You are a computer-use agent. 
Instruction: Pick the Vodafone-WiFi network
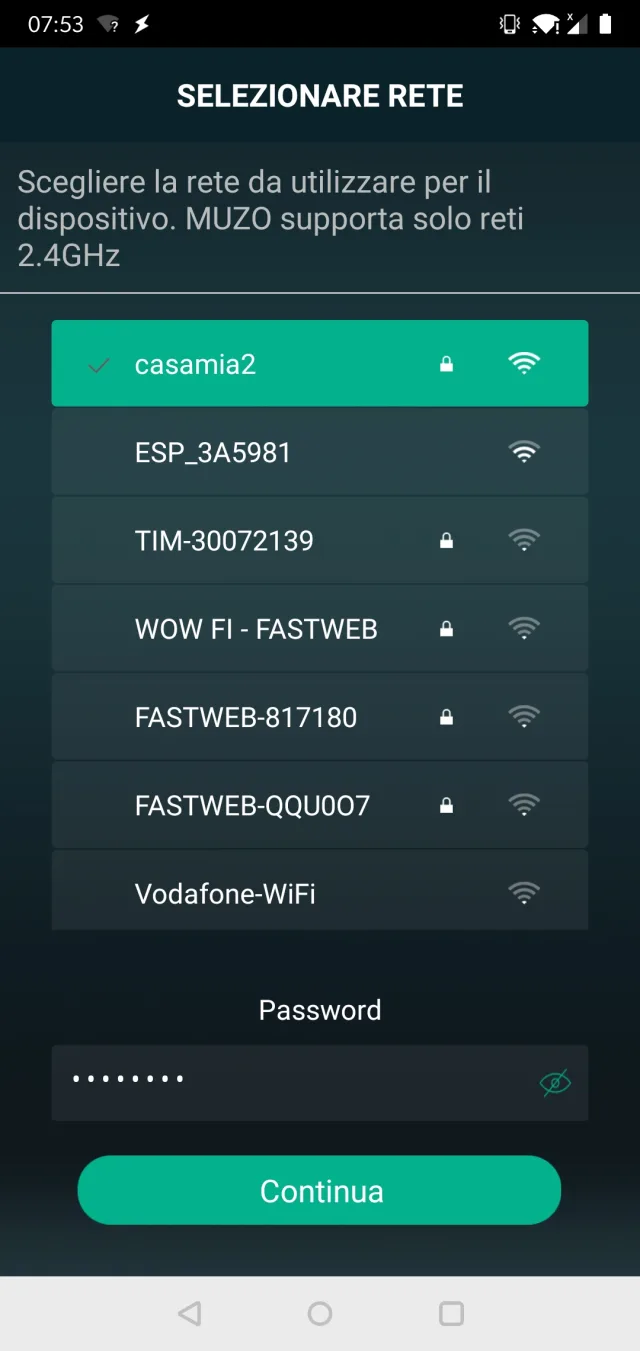[319, 892]
